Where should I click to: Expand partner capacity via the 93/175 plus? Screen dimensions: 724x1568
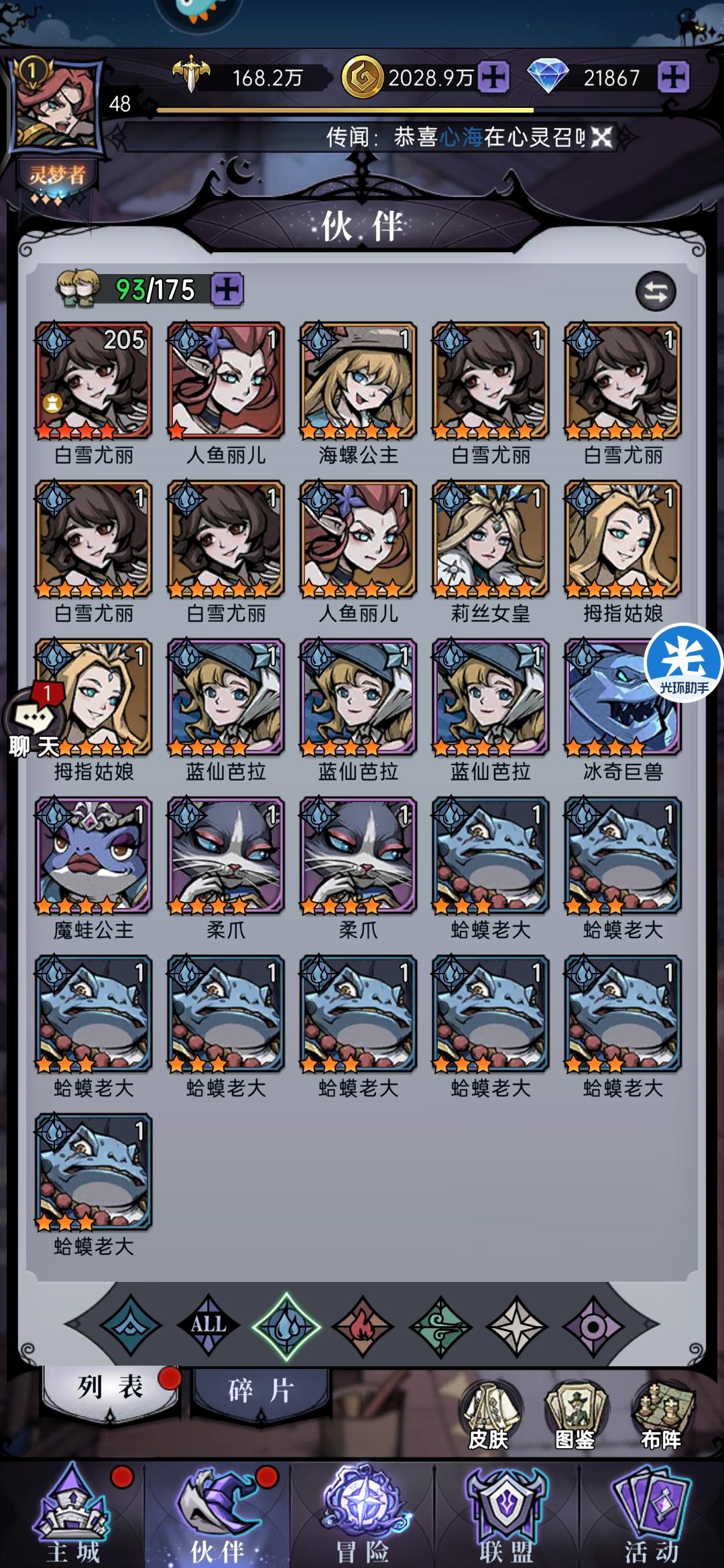coord(228,291)
